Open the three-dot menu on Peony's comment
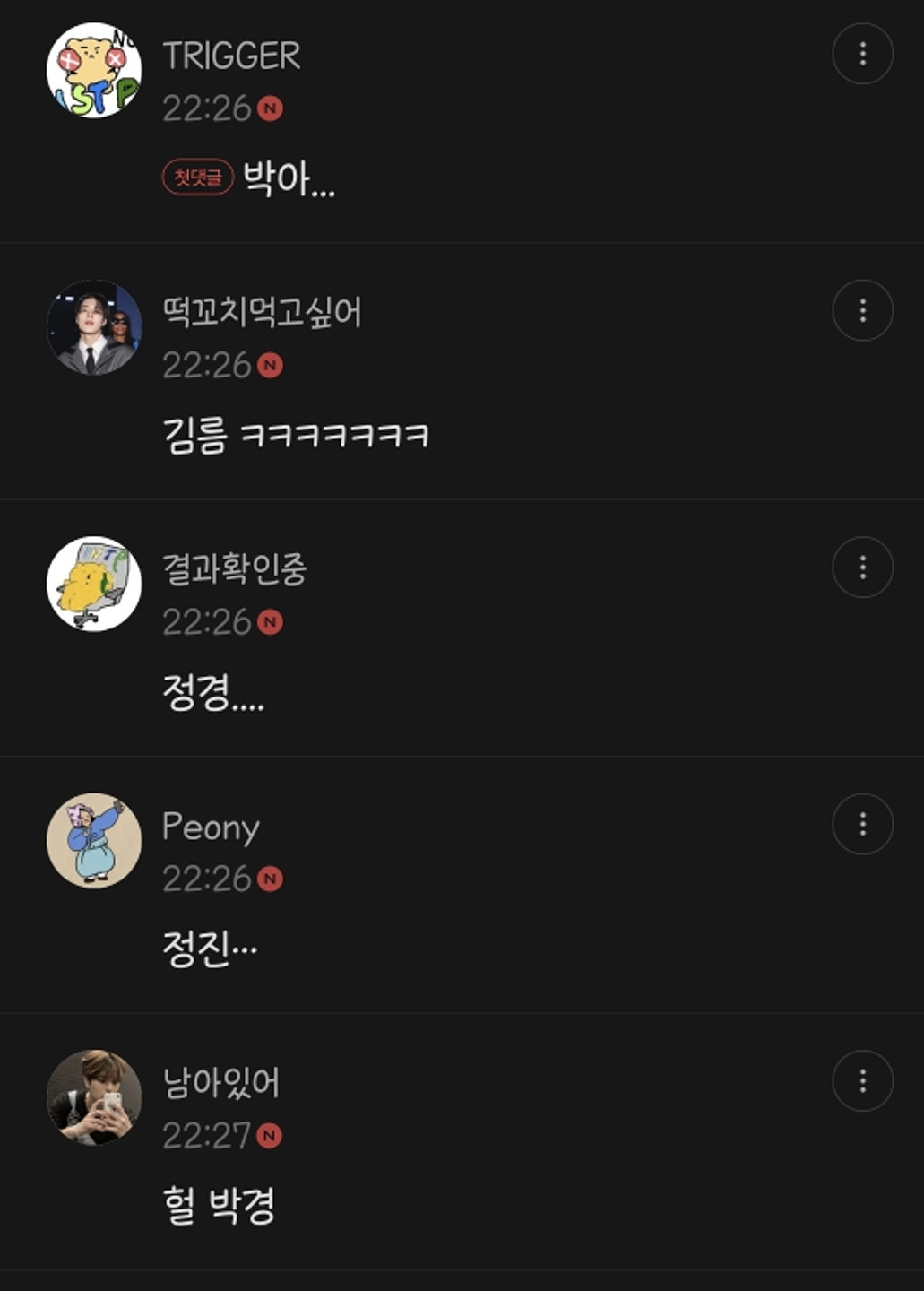 pos(862,824)
